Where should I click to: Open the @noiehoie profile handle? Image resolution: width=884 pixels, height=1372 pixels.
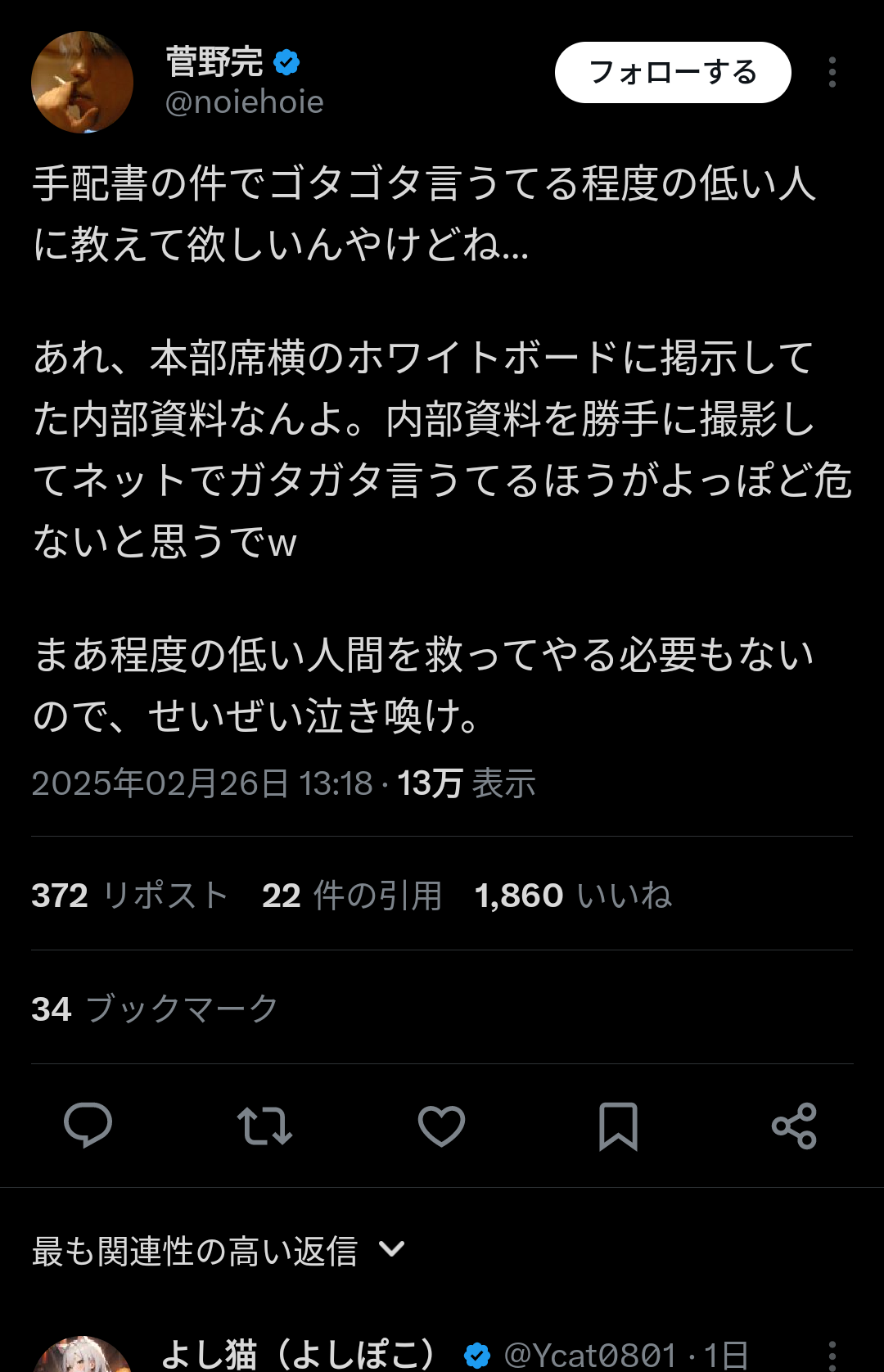coord(244,102)
